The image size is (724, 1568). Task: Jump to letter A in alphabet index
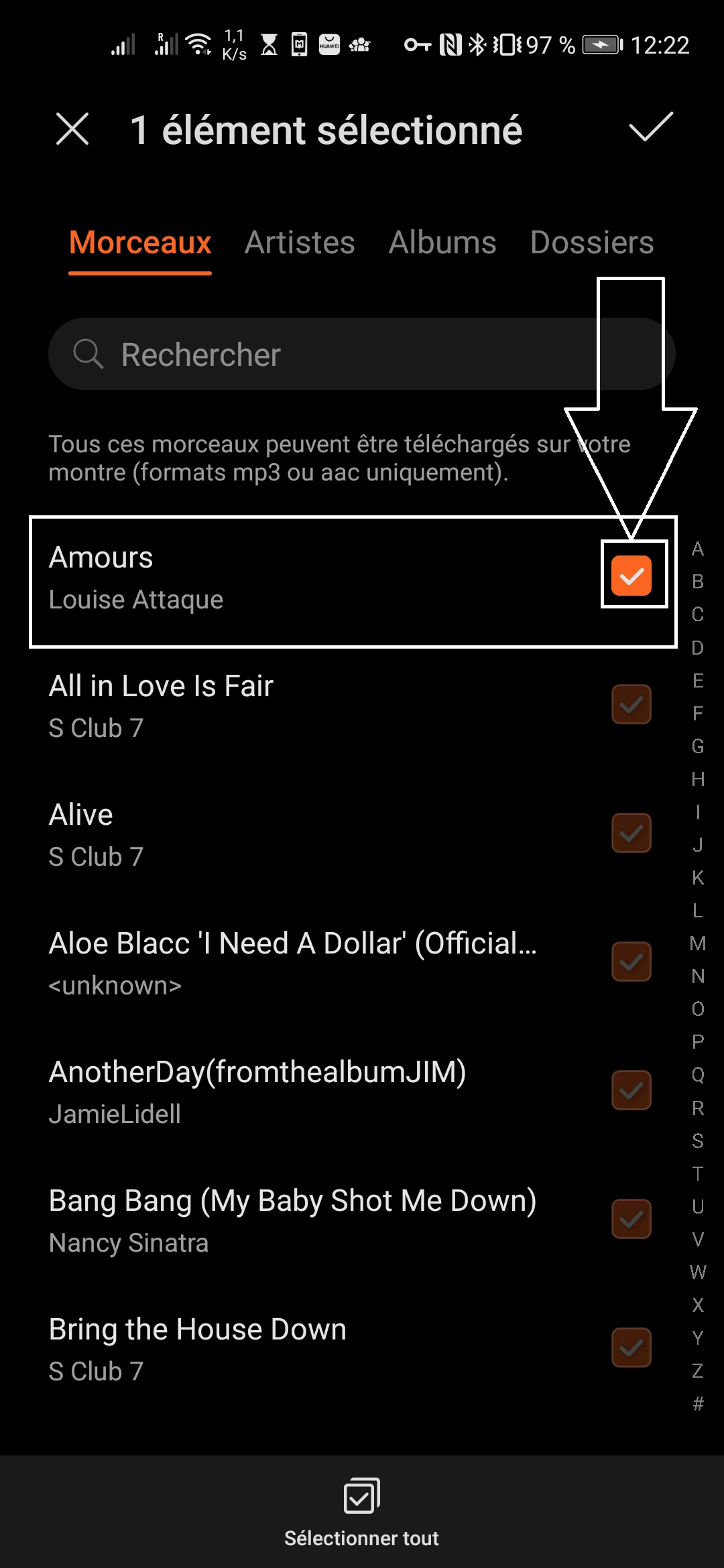pyautogui.click(x=697, y=548)
